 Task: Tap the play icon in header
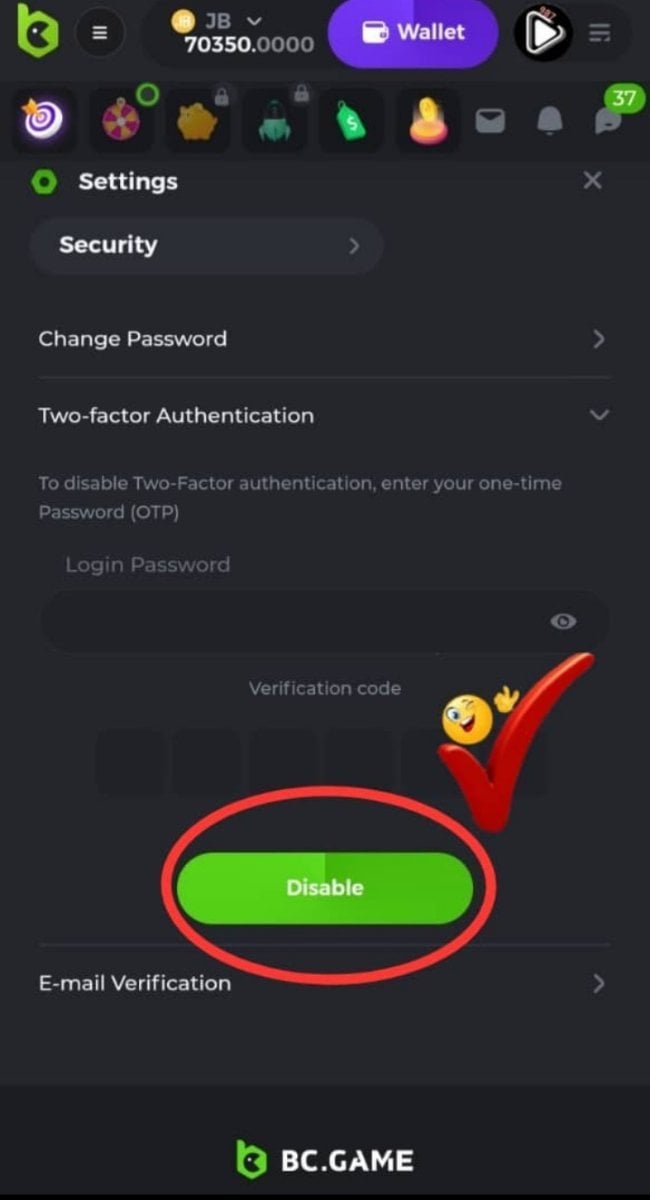tap(543, 33)
